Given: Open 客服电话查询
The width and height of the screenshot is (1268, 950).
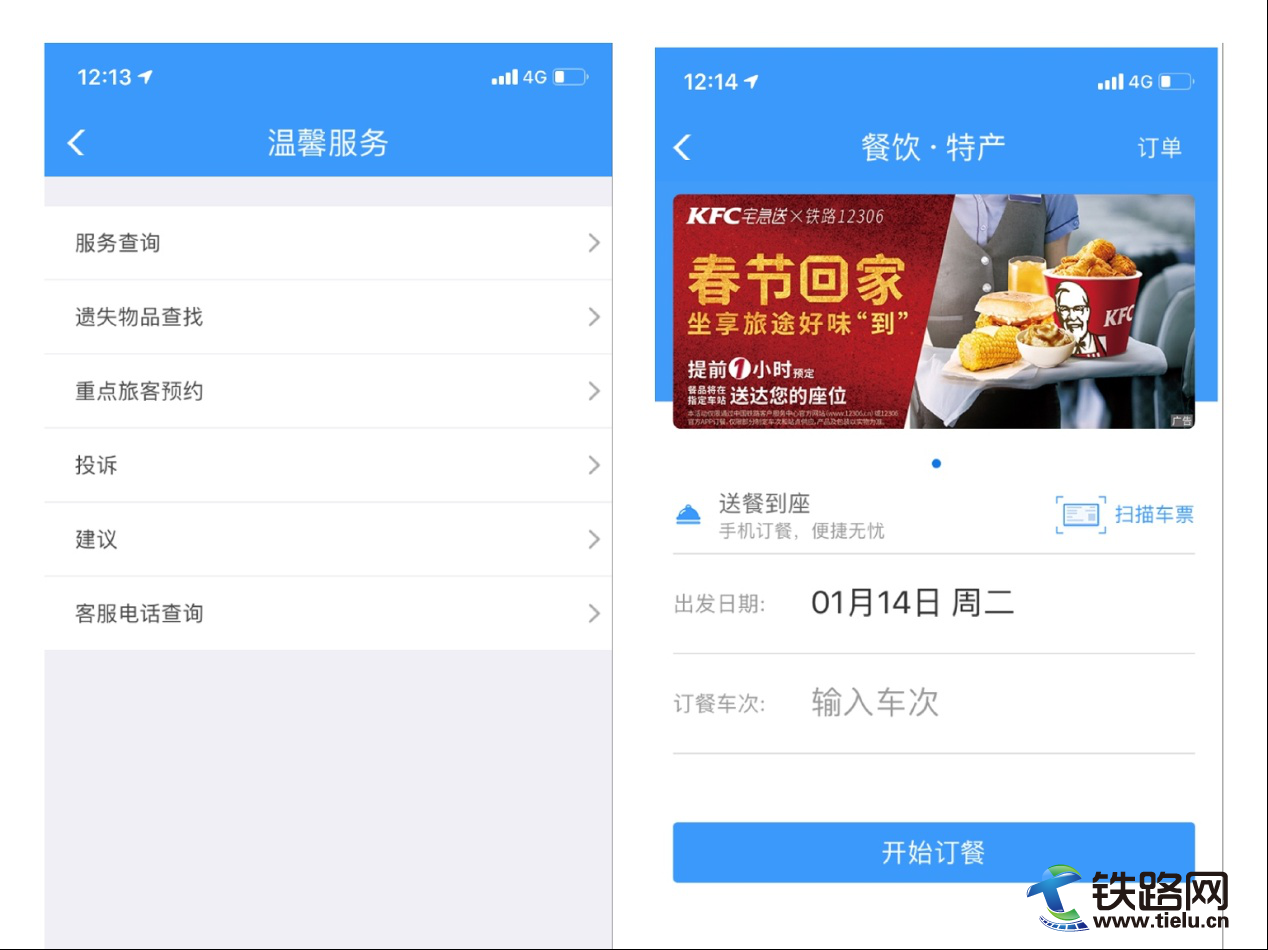Looking at the screenshot, I should (327, 613).
